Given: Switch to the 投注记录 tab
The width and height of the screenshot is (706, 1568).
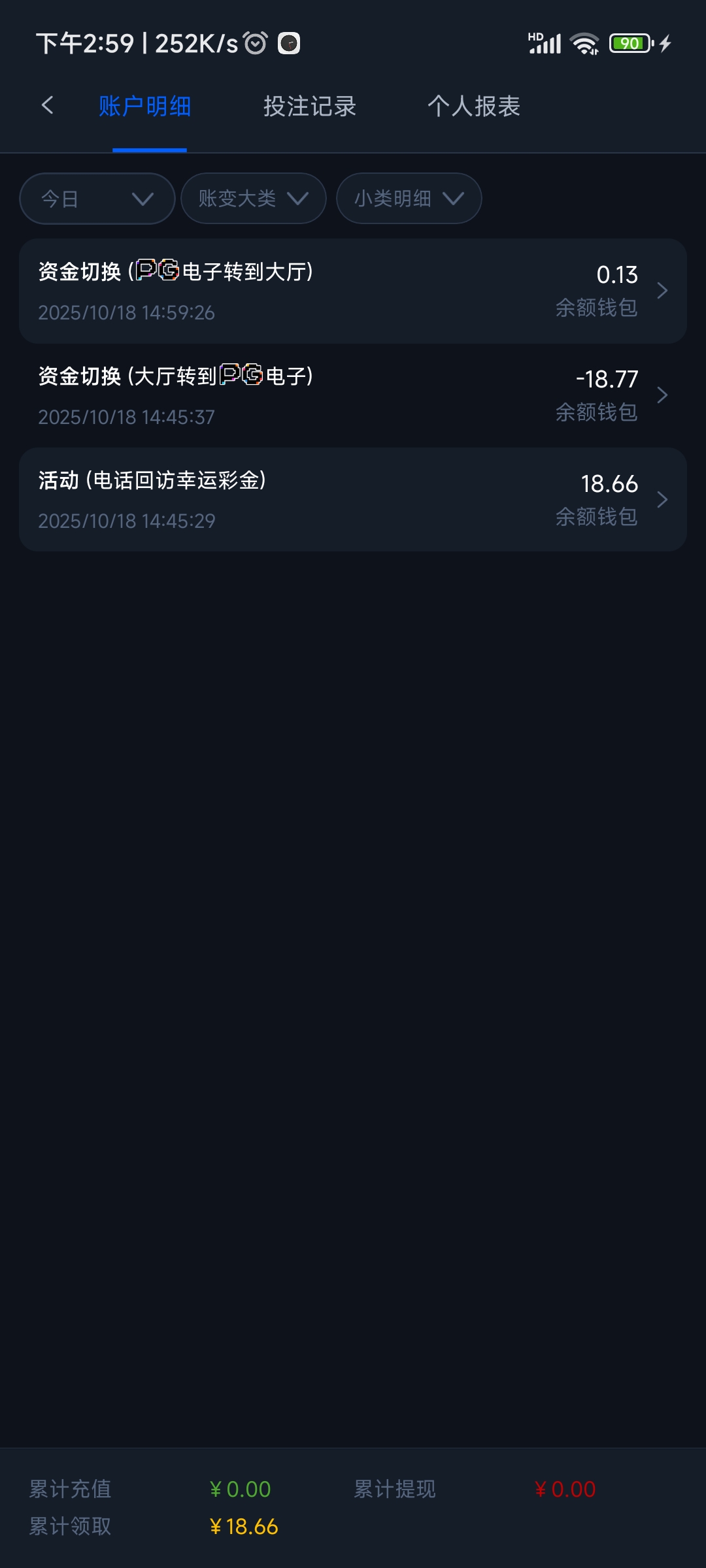Looking at the screenshot, I should click(x=310, y=106).
